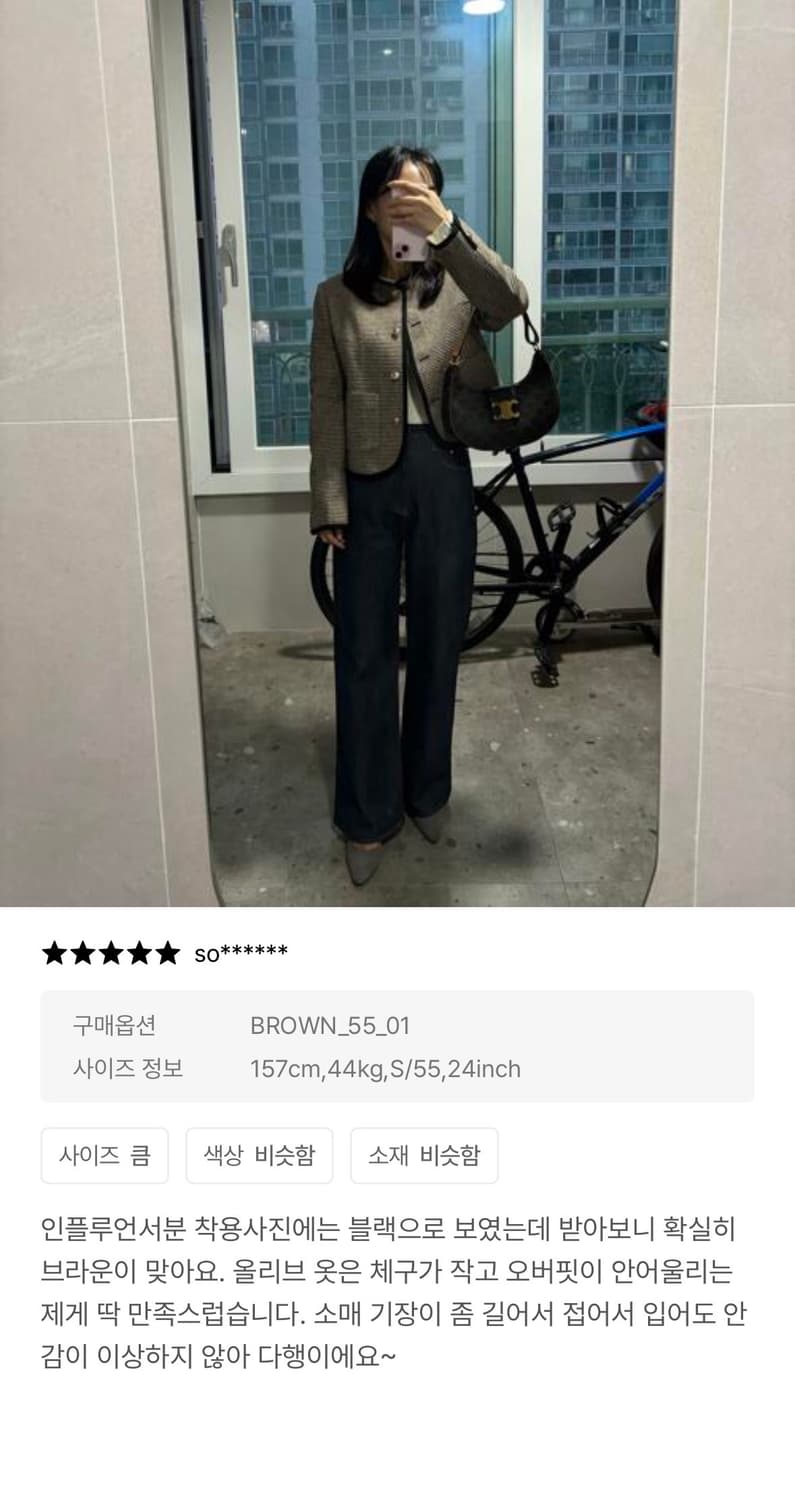Select the reviewer ID so******
The width and height of the screenshot is (795, 1500).
click(x=243, y=952)
